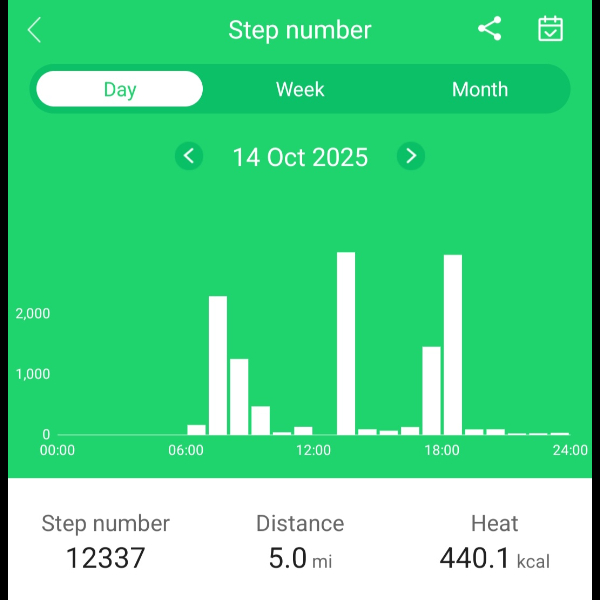
Task: Go to the next day
Action: [411, 156]
